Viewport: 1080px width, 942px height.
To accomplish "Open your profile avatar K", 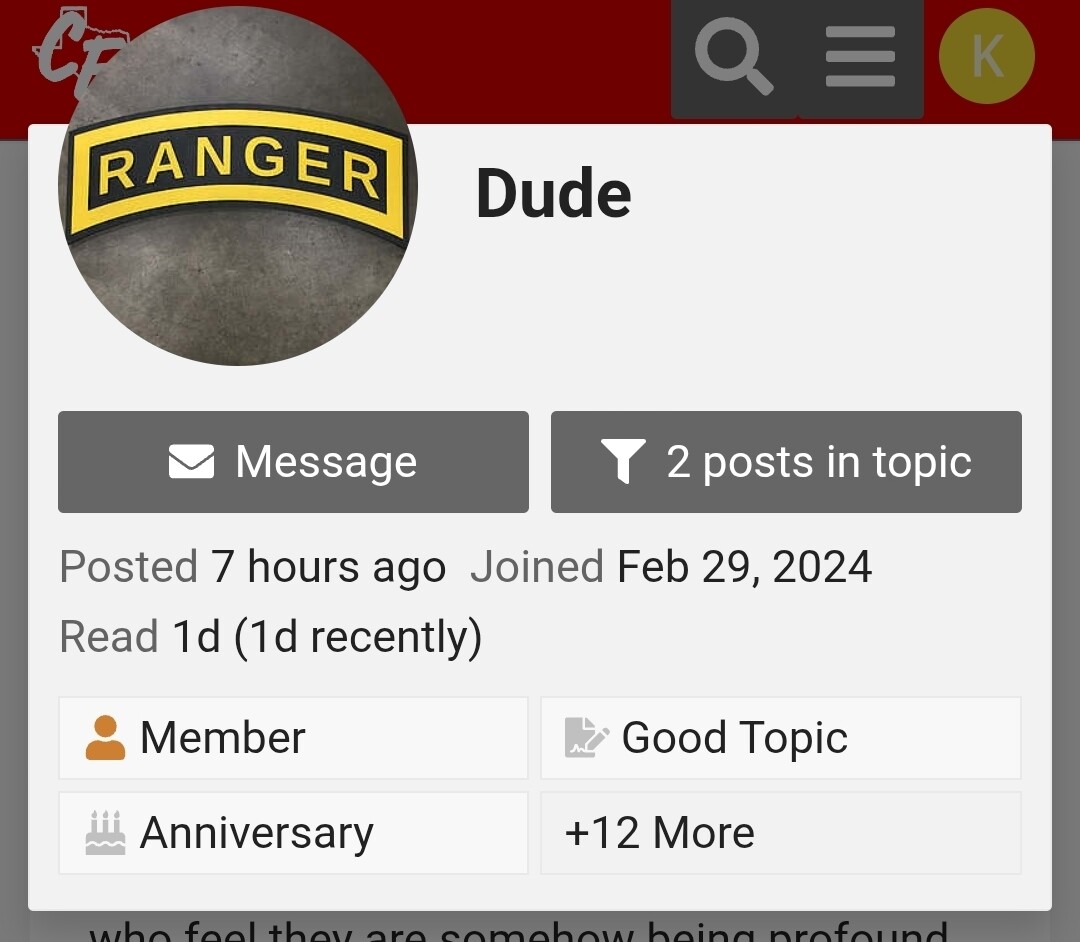I will (x=986, y=57).
